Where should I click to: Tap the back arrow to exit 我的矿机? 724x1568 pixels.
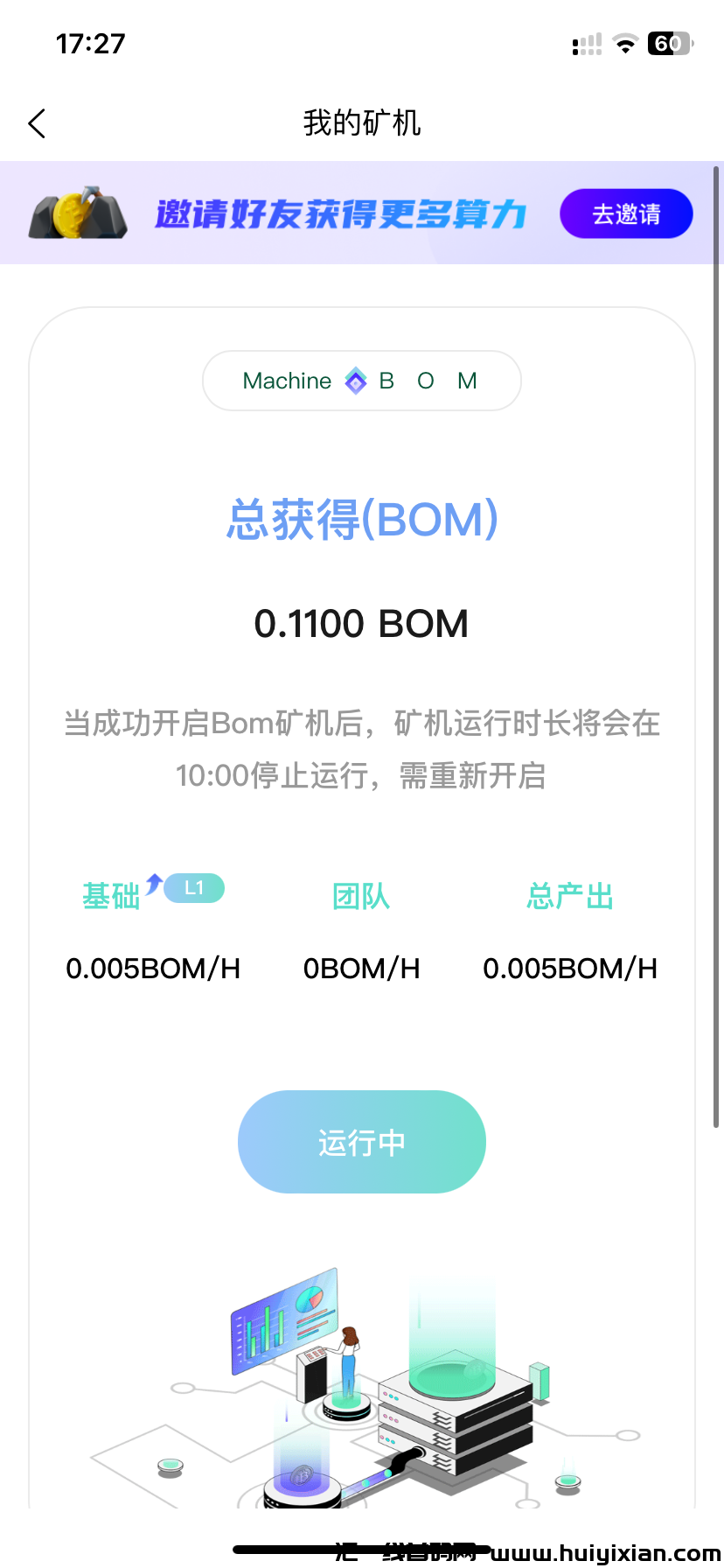[x=36, y=123]
